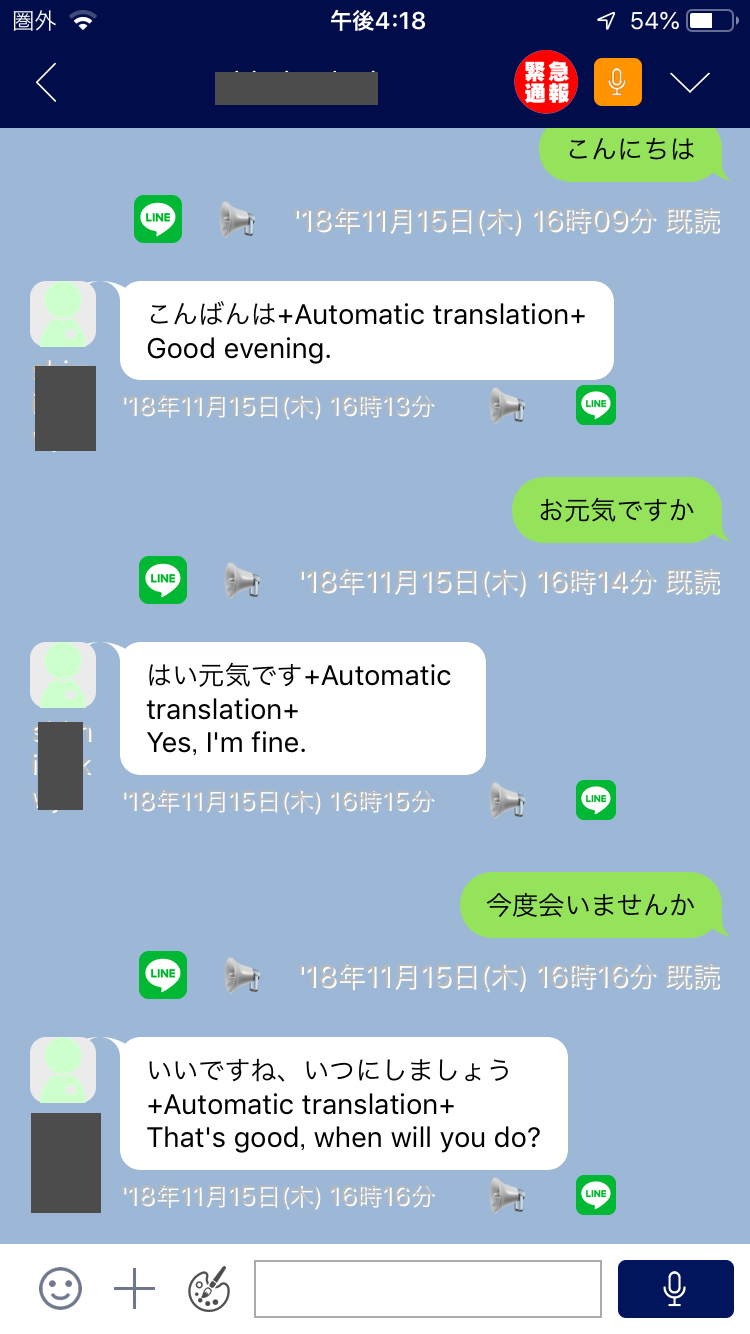Tap the plus icon to attach
This screenshot has height=1334, width=750.
pyautogui.click(x=134, y=1288)
